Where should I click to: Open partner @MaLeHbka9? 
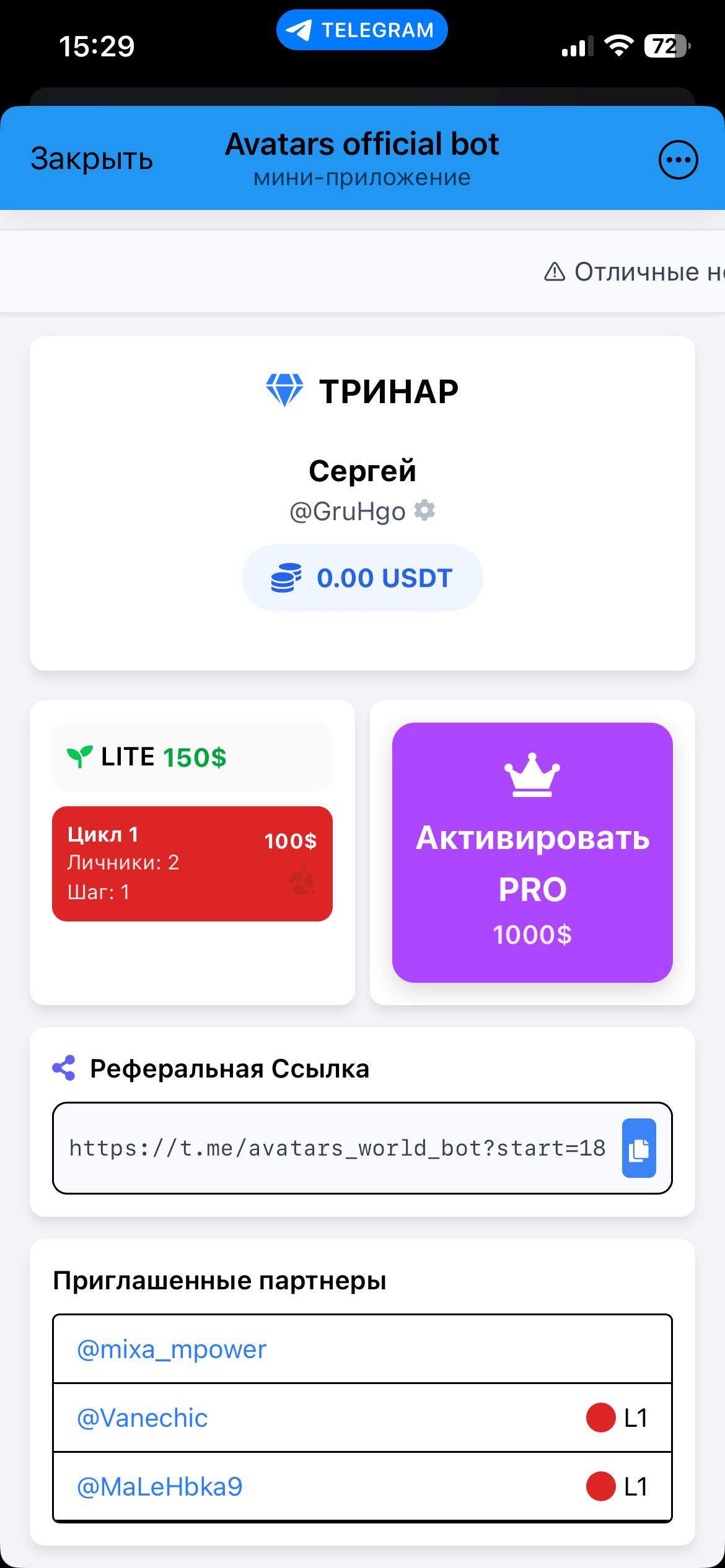(x=160, y=1487)
